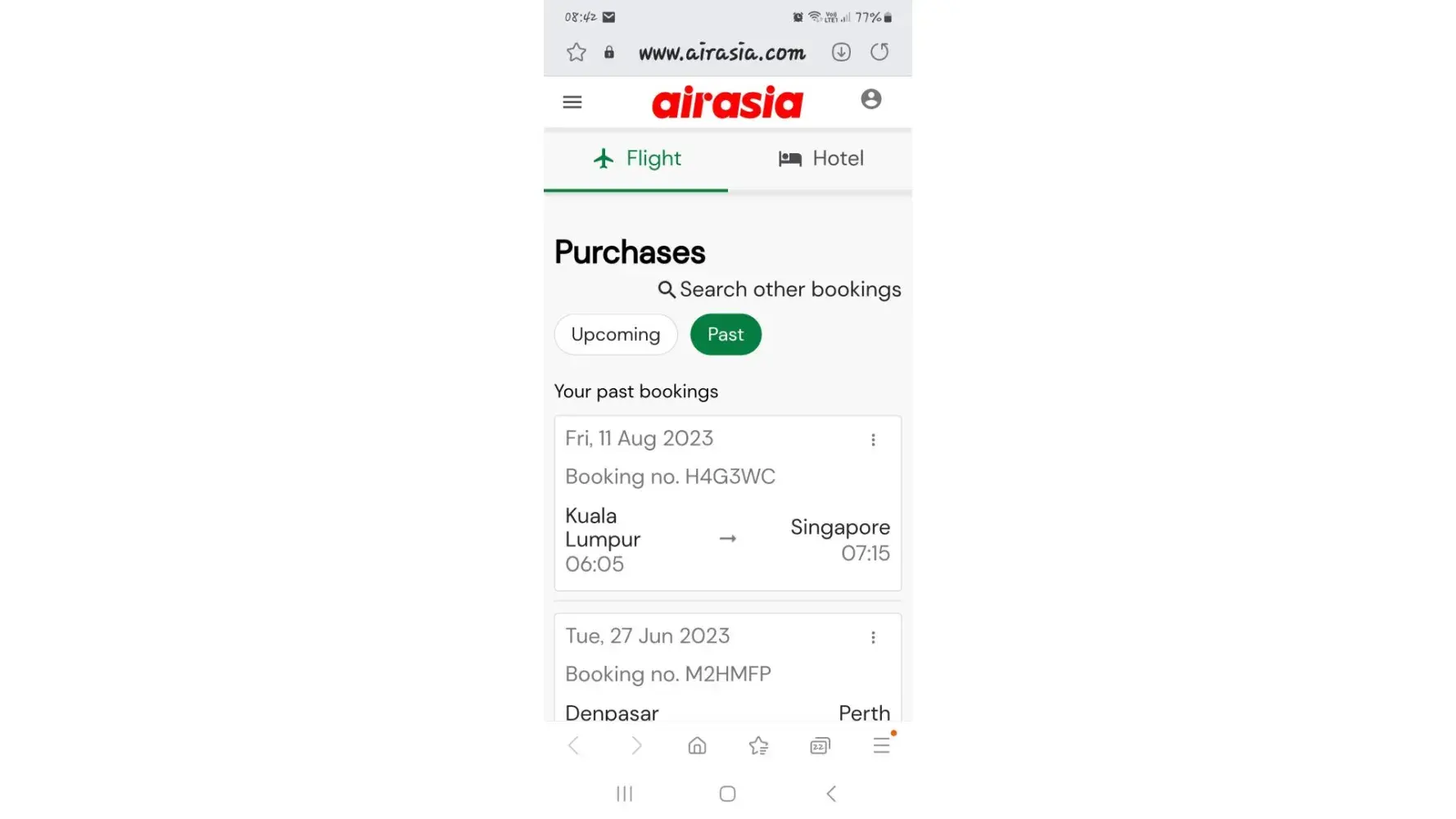
Task: Open the browser tools menu
Action: (x=881, y=745)
